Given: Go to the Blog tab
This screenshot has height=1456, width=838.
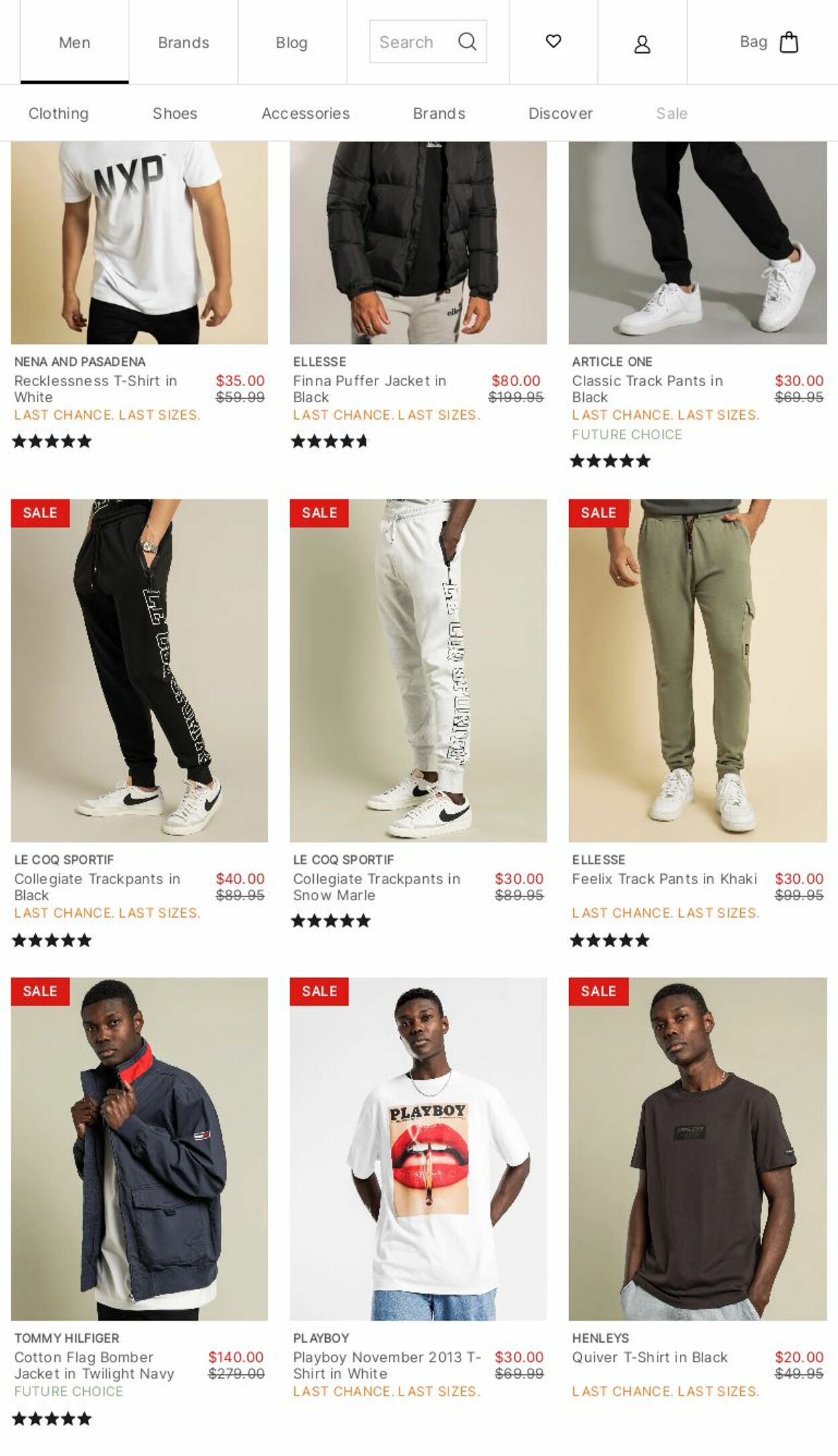Looking at the screenshot, I should click(x=292, y=42).
